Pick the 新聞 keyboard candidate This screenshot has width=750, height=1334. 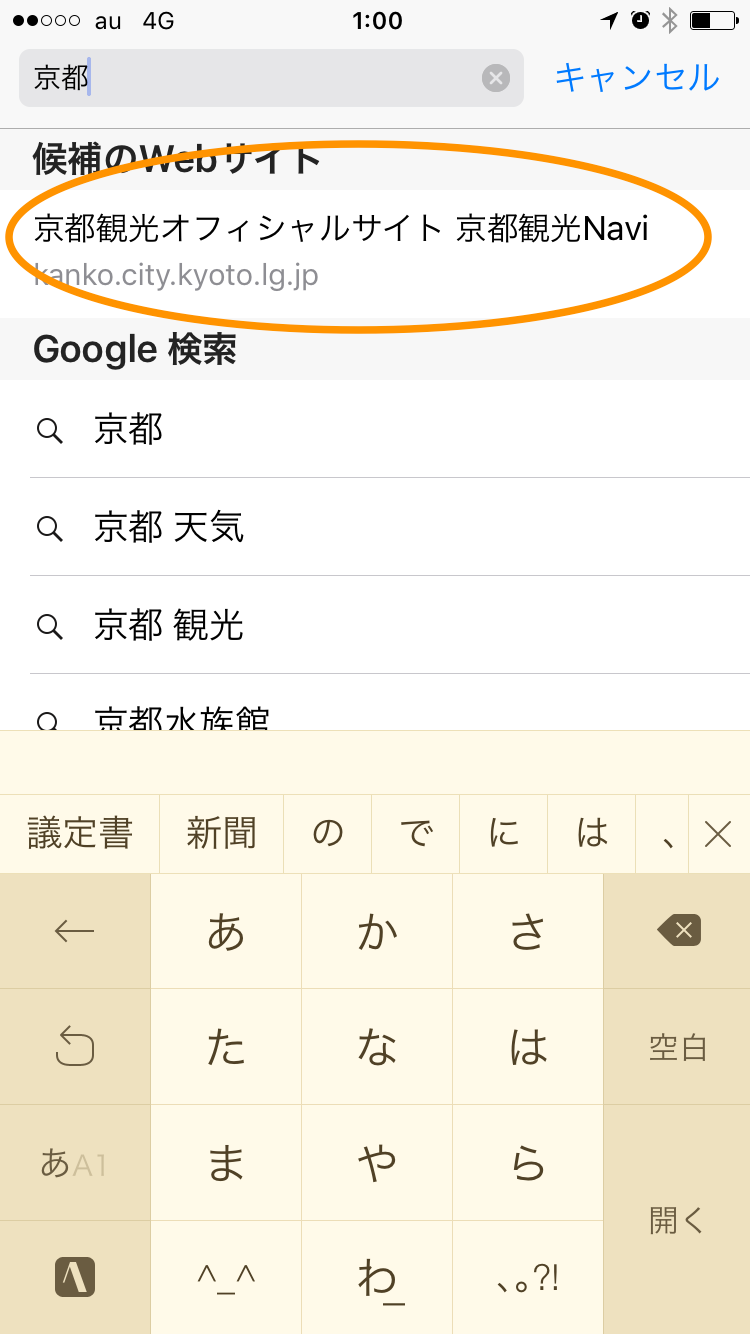221,833
